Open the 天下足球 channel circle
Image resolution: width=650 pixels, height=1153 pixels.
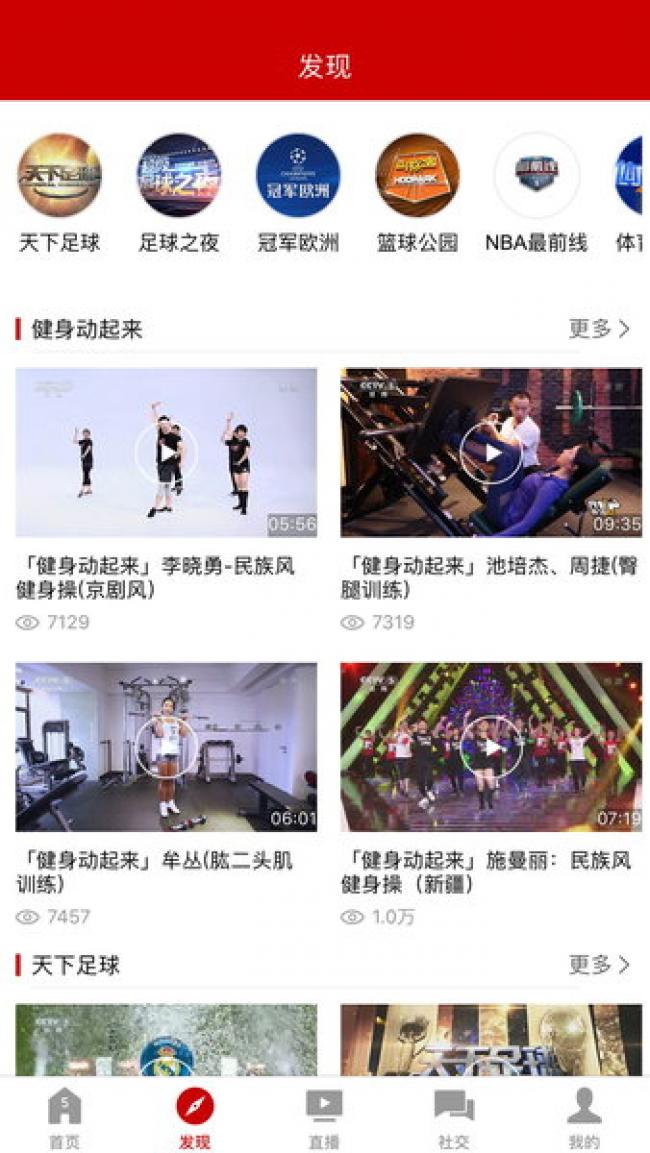60,176
